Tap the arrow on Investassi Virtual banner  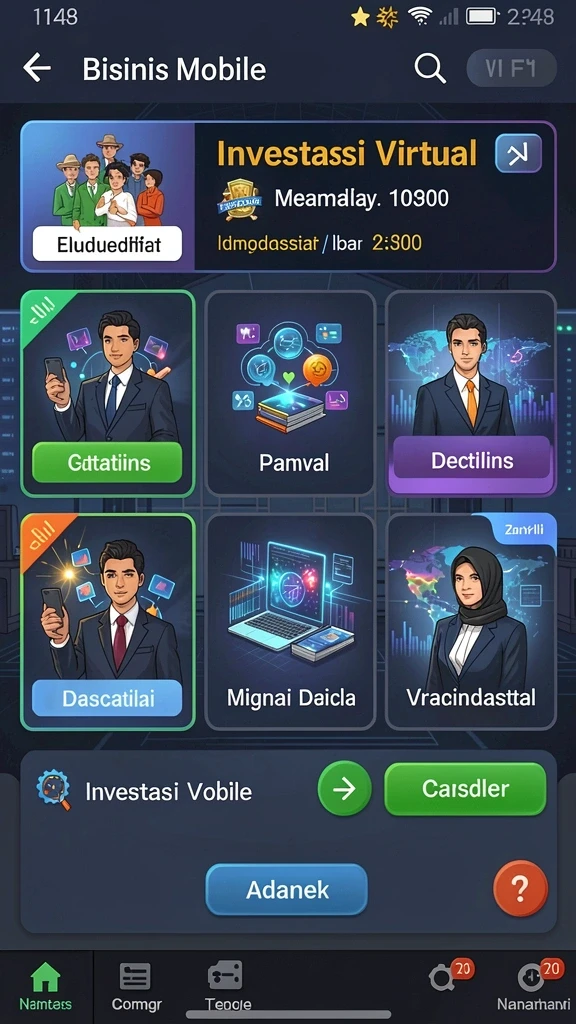pos(519,153)
